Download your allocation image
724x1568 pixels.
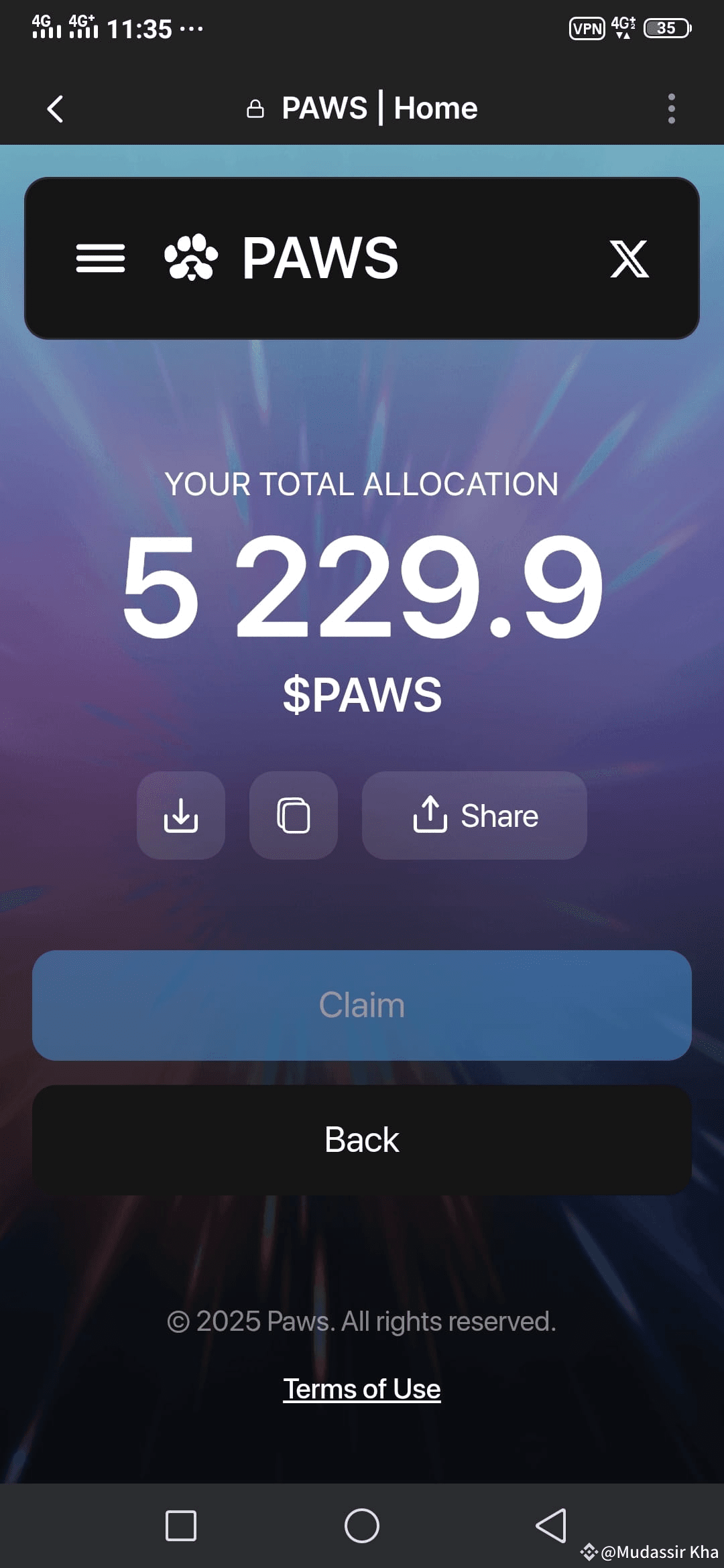click(x=180, y=815)
